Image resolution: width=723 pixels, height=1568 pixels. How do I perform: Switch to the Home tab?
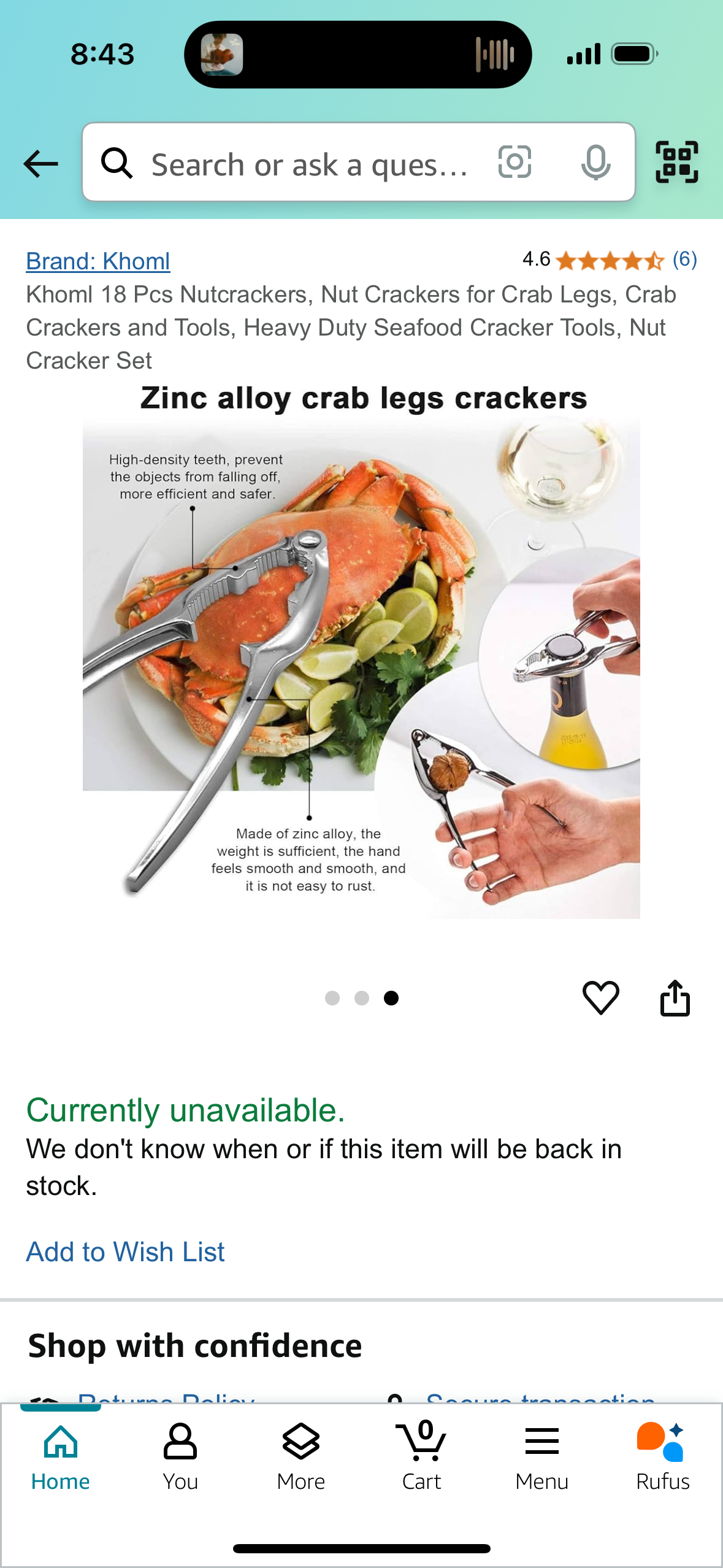point(61,1456)
